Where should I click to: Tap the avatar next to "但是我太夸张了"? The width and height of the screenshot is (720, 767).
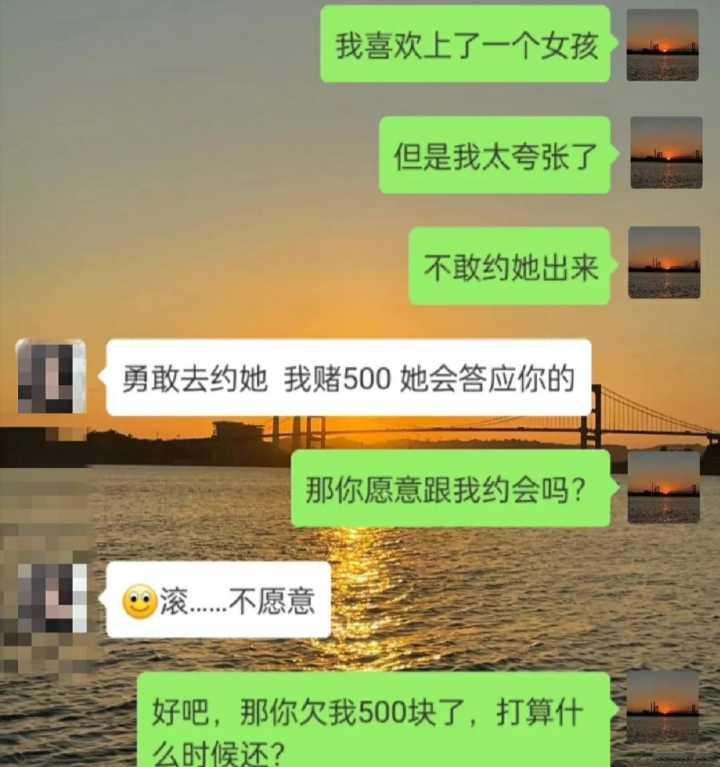pos(666,153)
